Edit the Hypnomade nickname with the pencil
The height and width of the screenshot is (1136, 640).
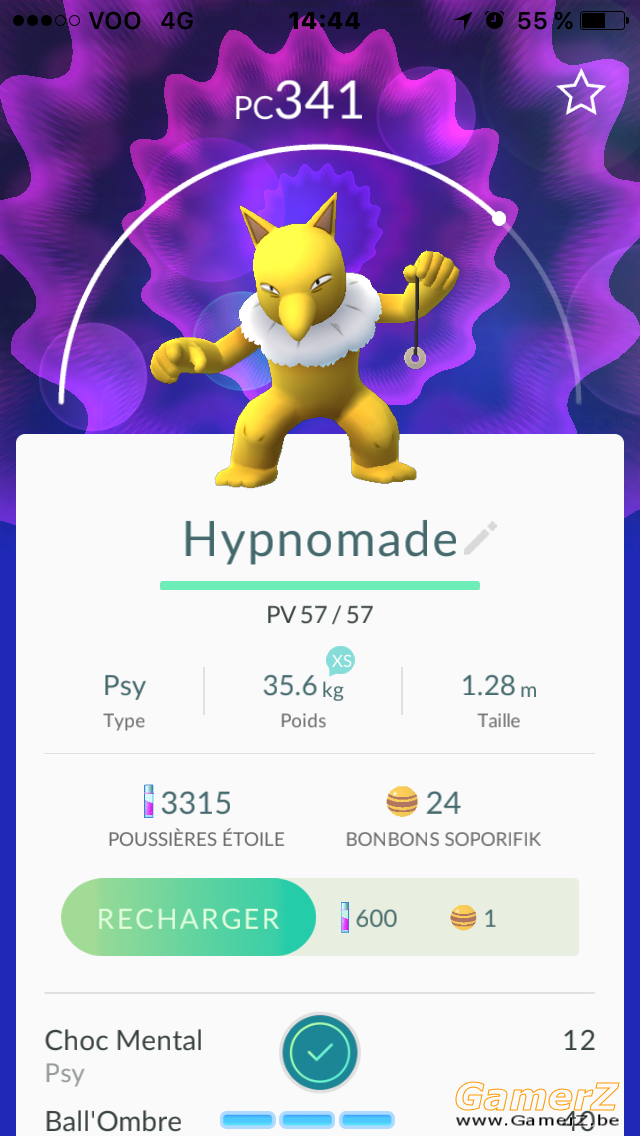point(480,538)
